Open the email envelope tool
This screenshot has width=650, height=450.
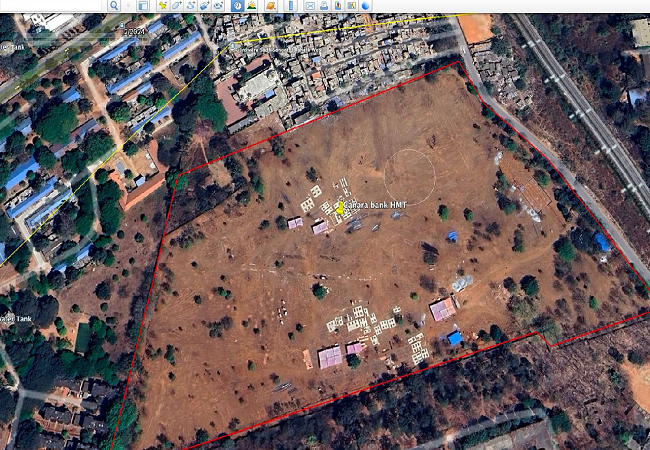point(310,6)
